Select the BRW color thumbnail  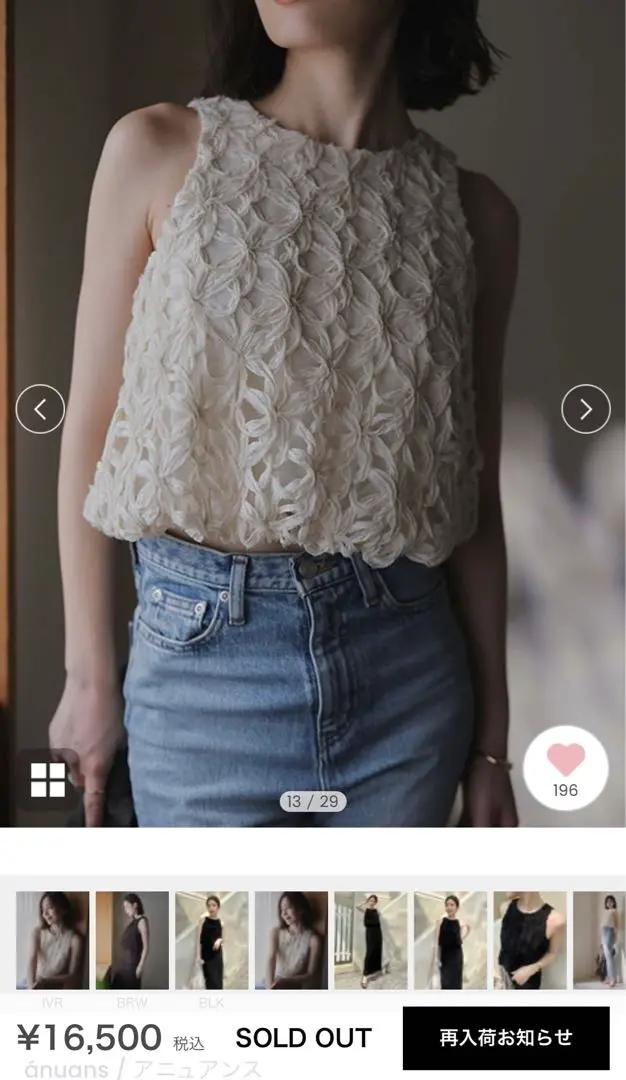[132, 940]
